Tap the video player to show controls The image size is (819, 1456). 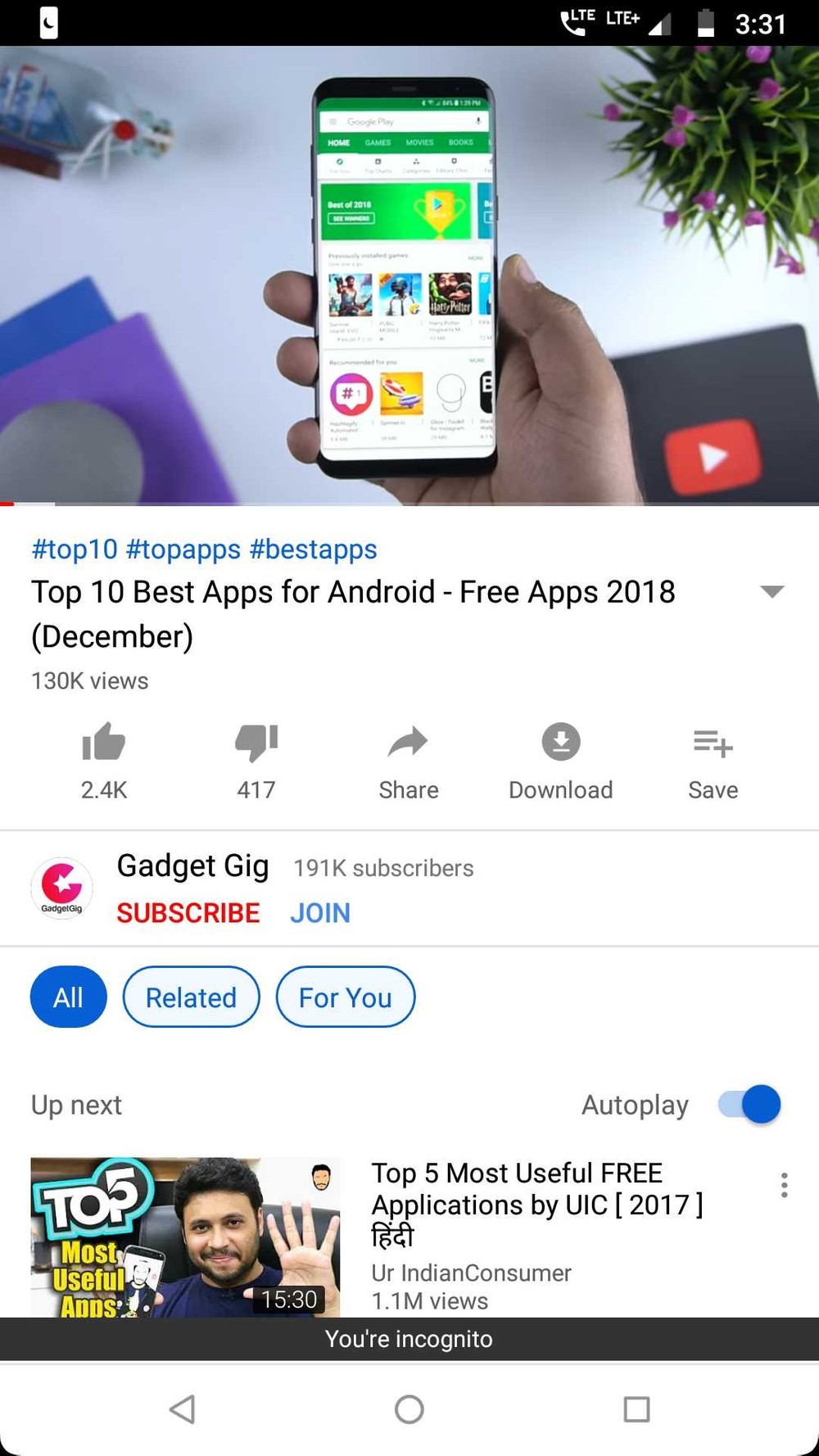(x=409, y=275)
